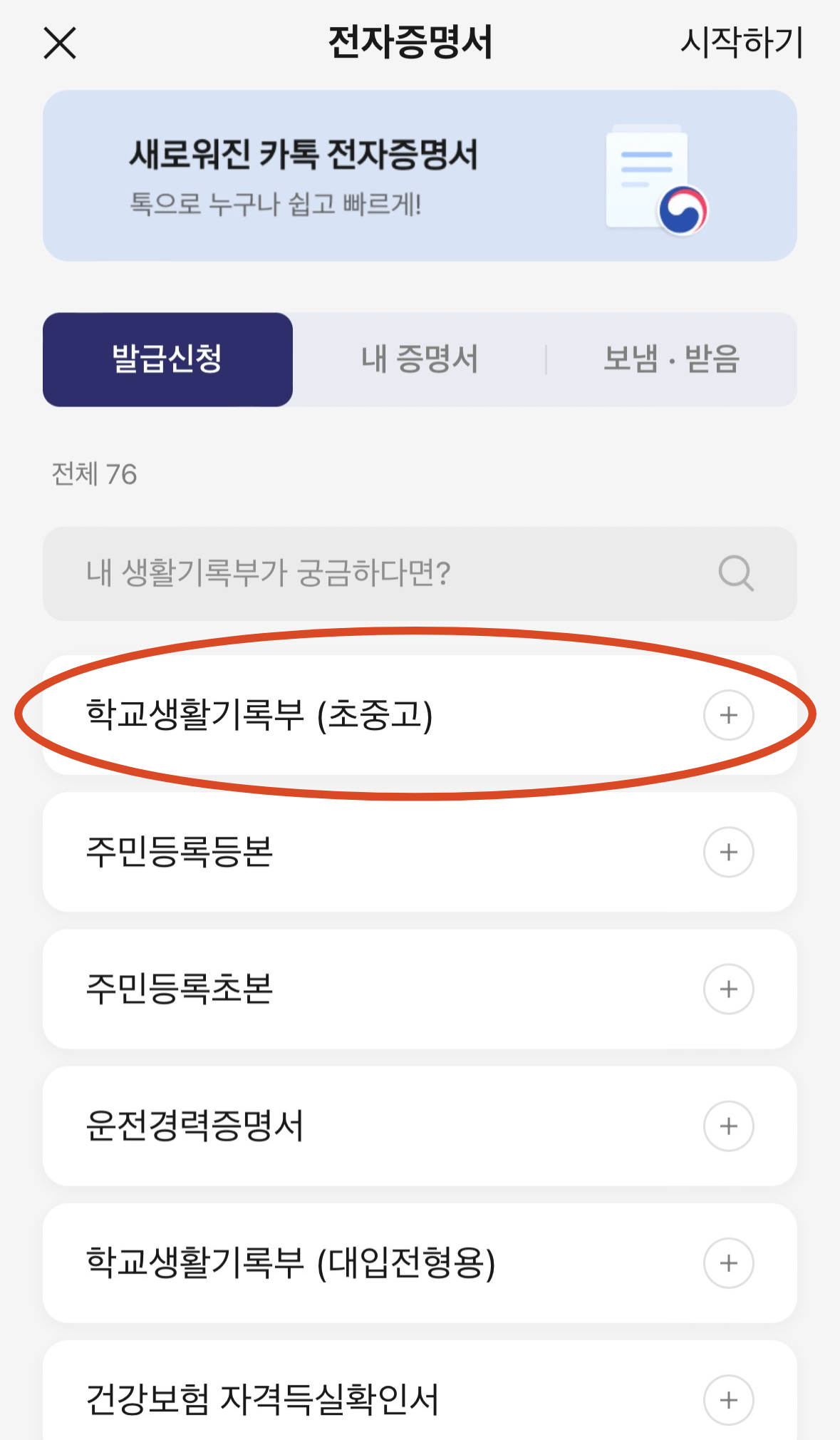Viewport: 840px width, 1440px height.
Task: Tap the plus icon beside 주민등록등본
Action: coord(728,853)
